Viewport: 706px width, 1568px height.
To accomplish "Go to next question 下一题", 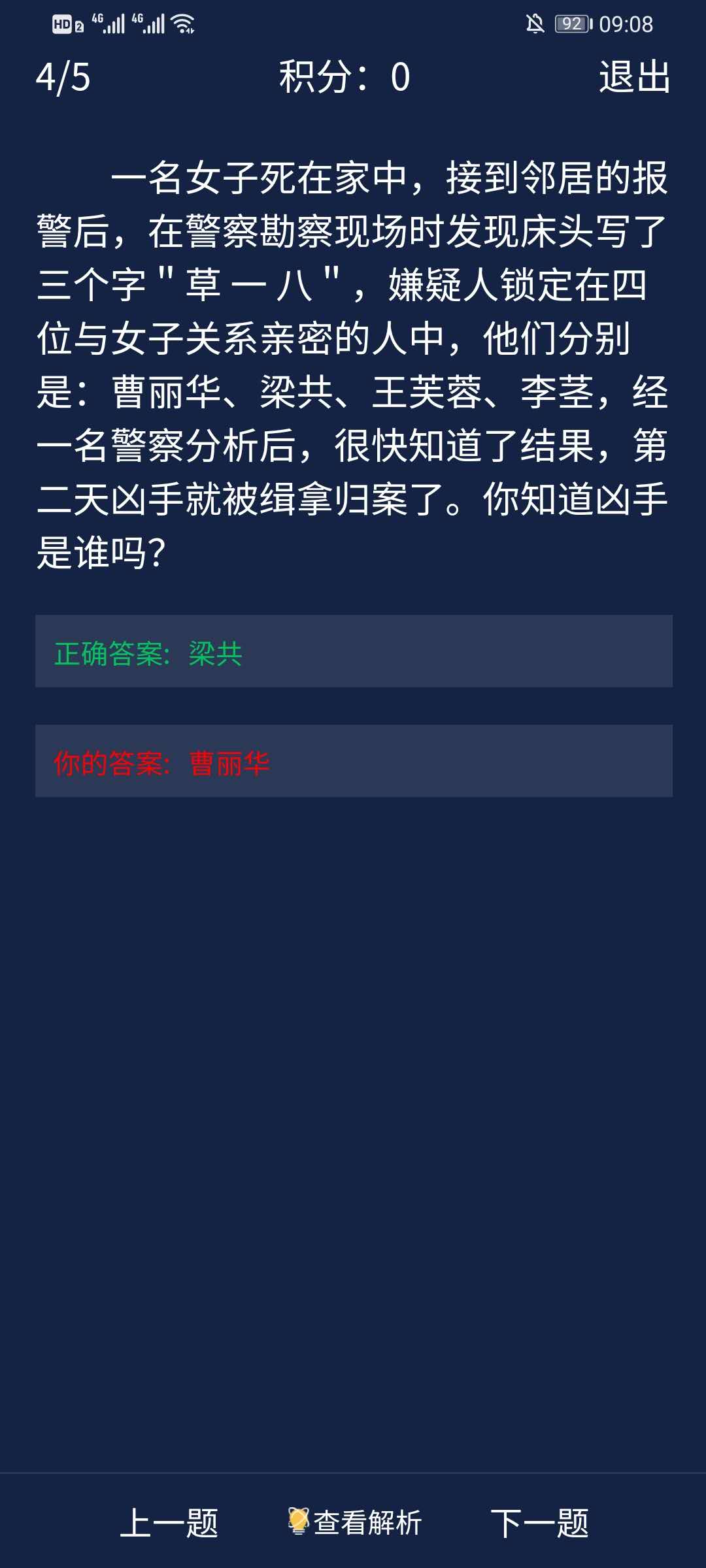I will [539, 1523].
